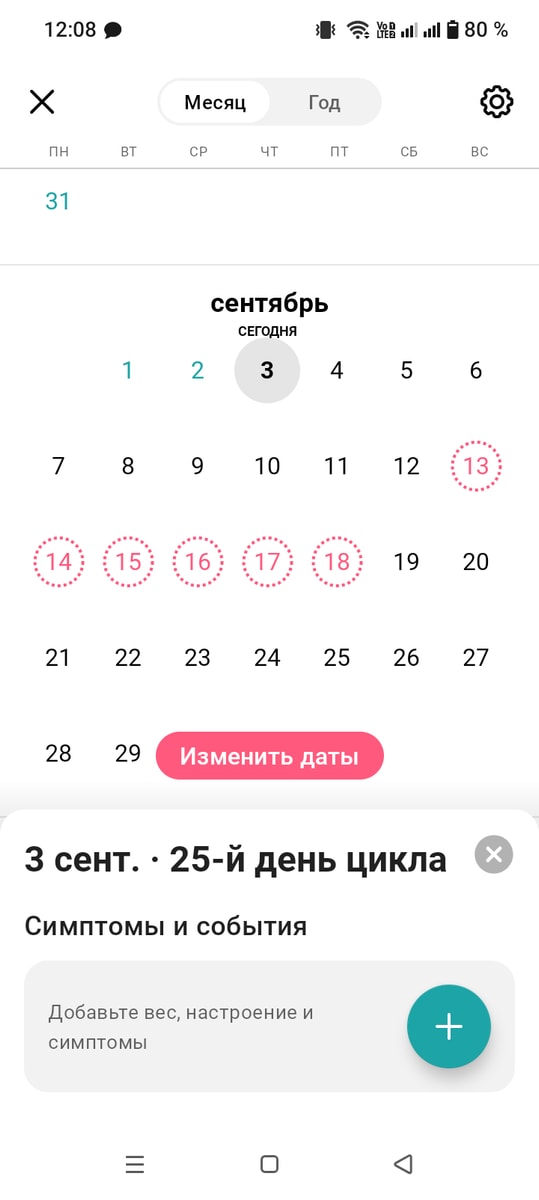Tap Изменить даты button

[x=270, y=756]
